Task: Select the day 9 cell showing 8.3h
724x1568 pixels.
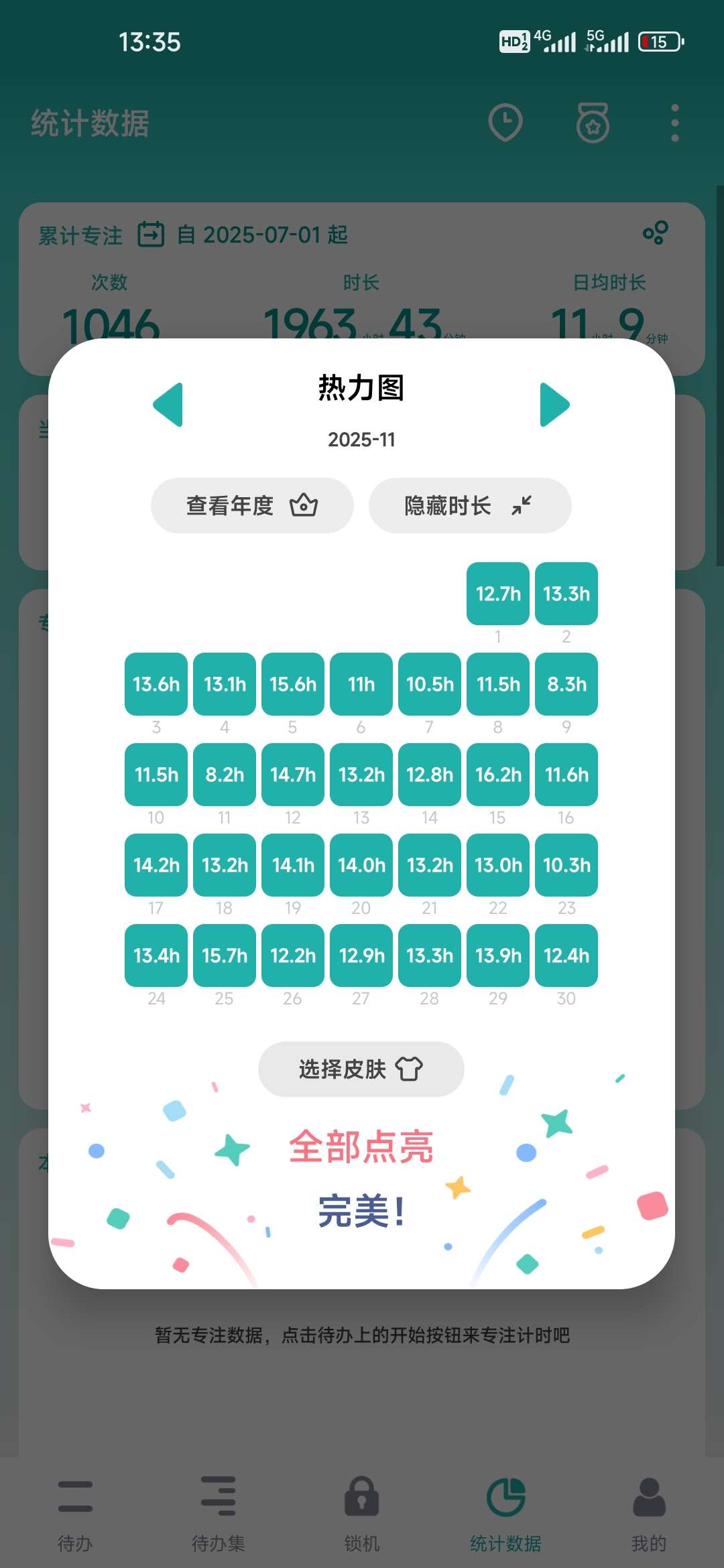Action: (x=566, y=684)
